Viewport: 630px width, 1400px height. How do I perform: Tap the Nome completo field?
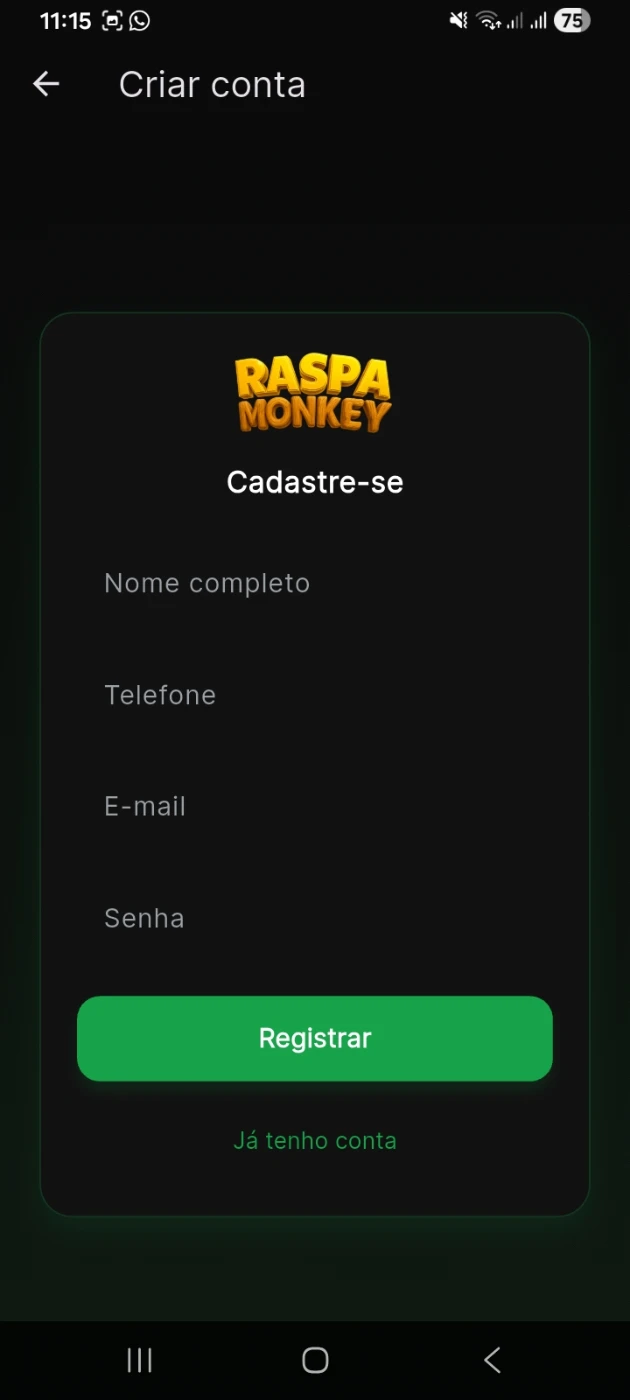point(314,583)
